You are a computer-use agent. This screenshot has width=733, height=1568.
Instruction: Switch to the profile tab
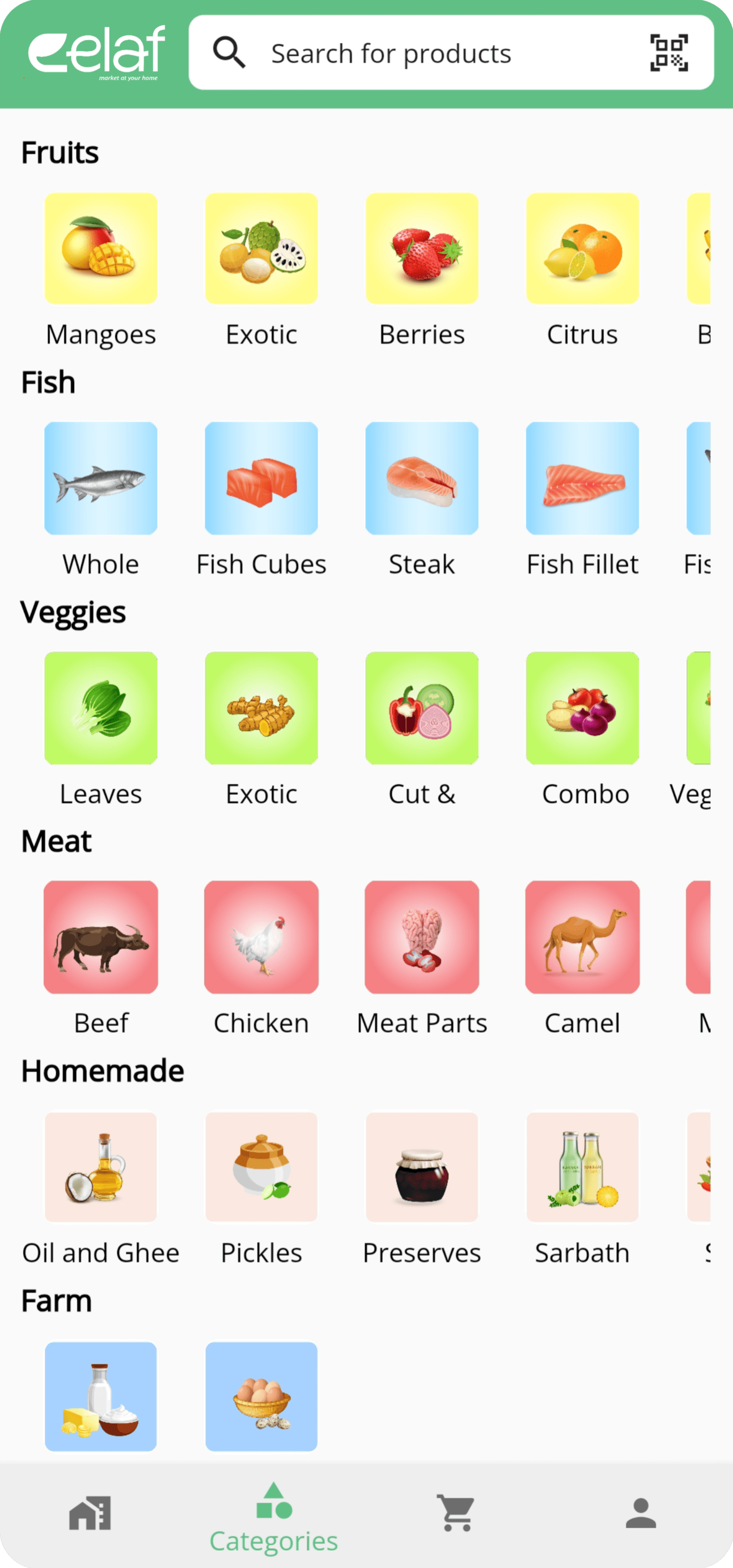[640, 1513]
